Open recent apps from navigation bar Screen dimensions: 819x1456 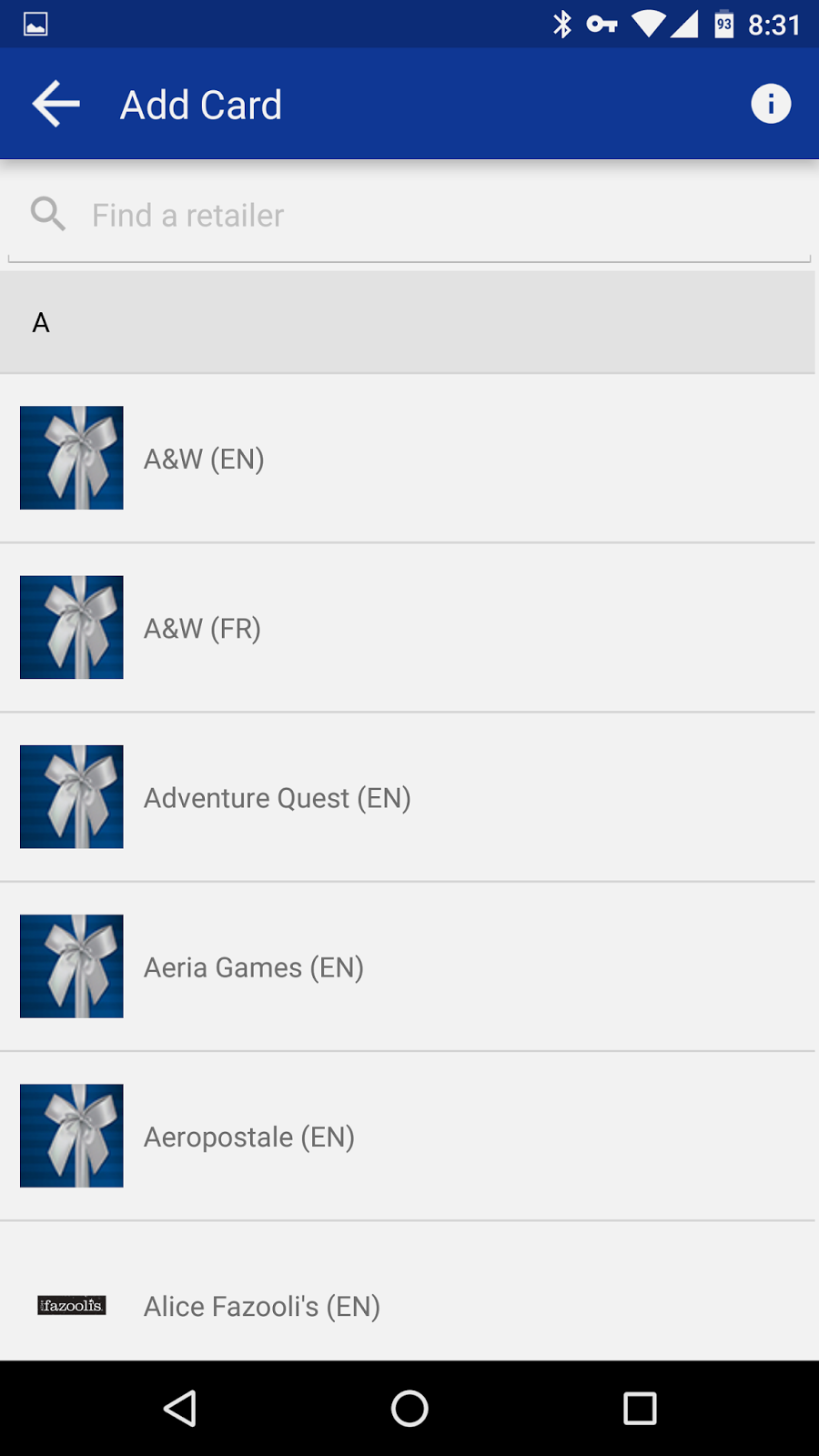point(640,1409)
